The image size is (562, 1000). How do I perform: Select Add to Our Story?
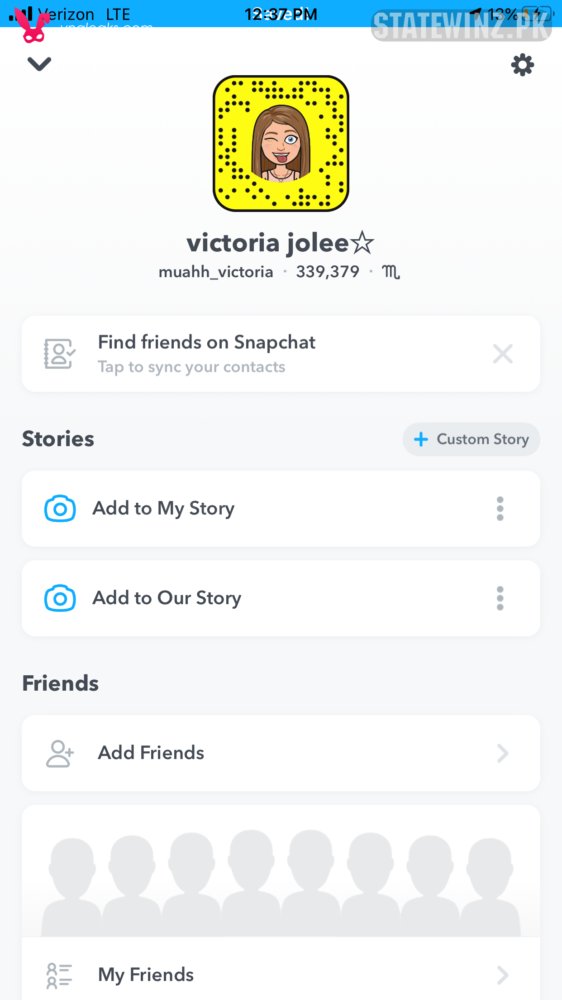tap(281, 598)
